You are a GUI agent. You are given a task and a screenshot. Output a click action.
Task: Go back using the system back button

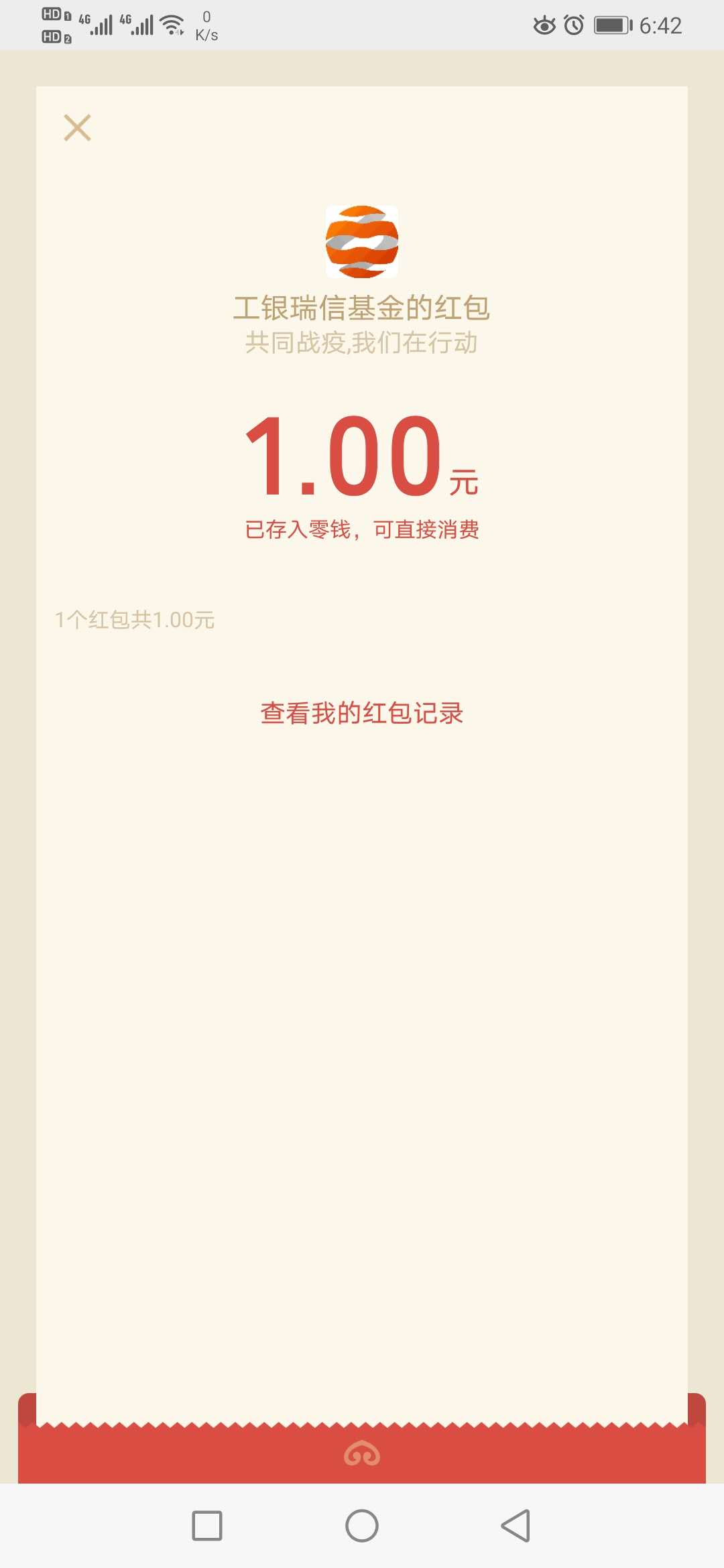[x=516, y=1526]
